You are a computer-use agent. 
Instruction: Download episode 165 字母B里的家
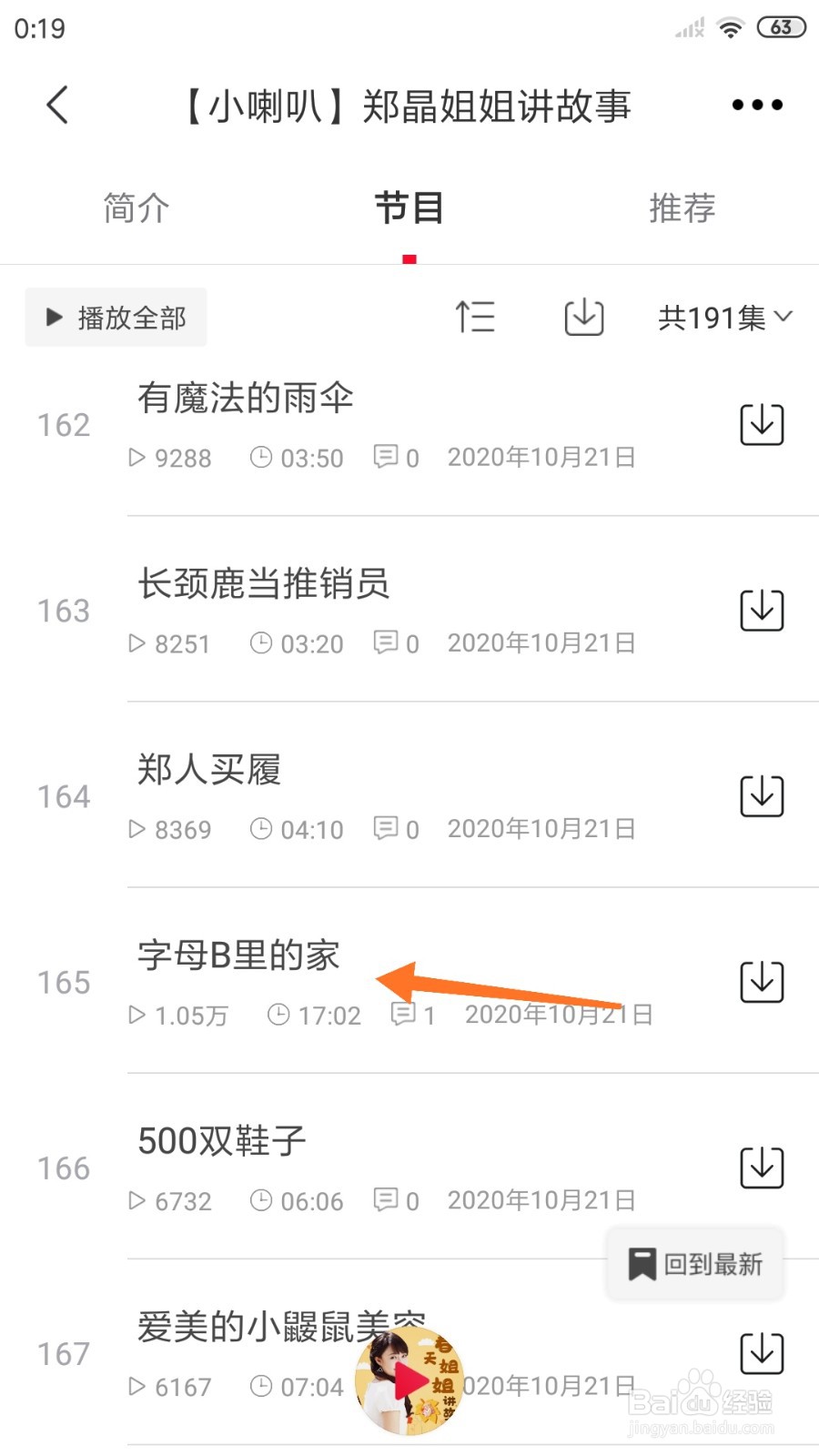coord(761,981)
